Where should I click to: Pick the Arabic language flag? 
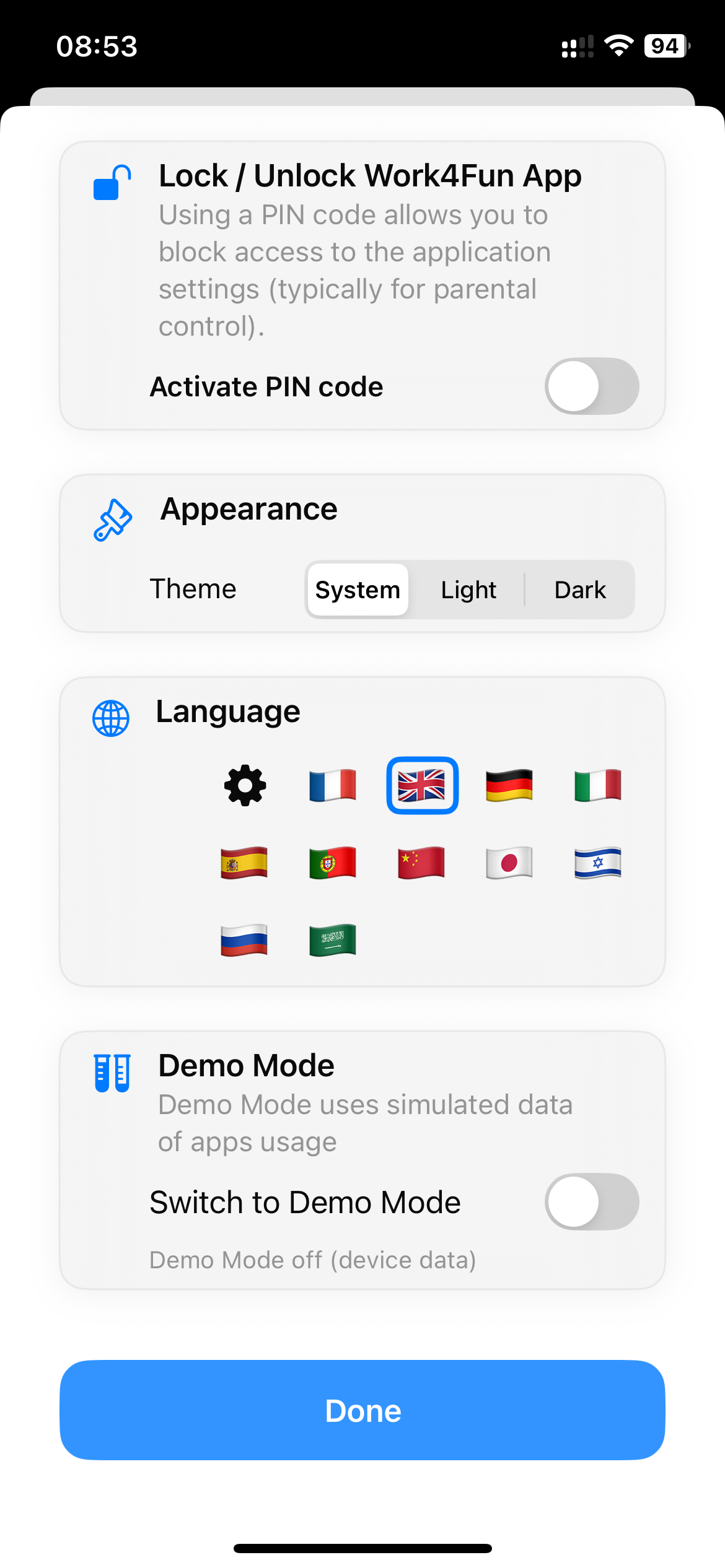tap(333, 940)
